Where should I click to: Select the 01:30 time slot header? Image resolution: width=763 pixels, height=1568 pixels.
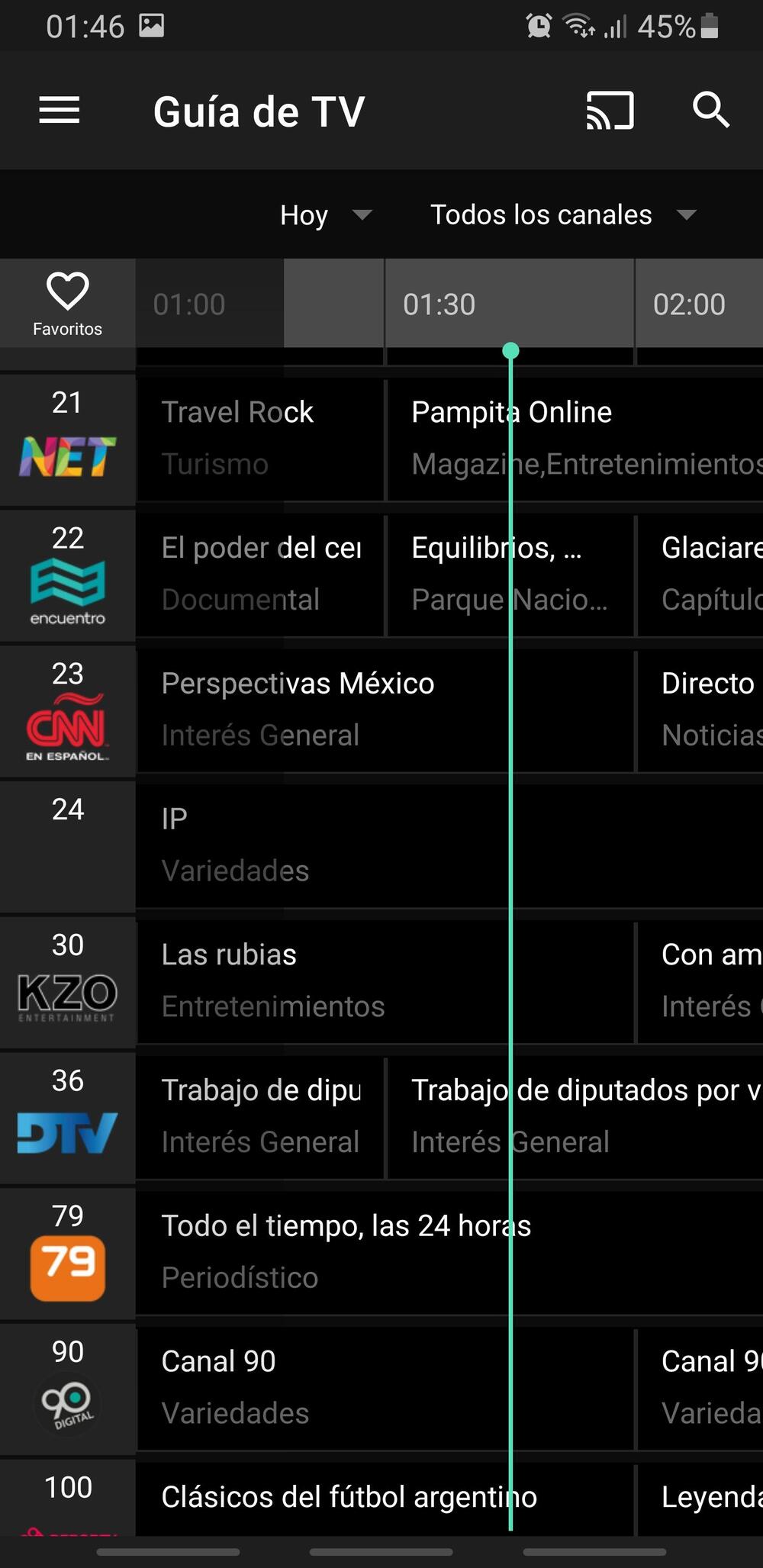click(x=439, y=303)
